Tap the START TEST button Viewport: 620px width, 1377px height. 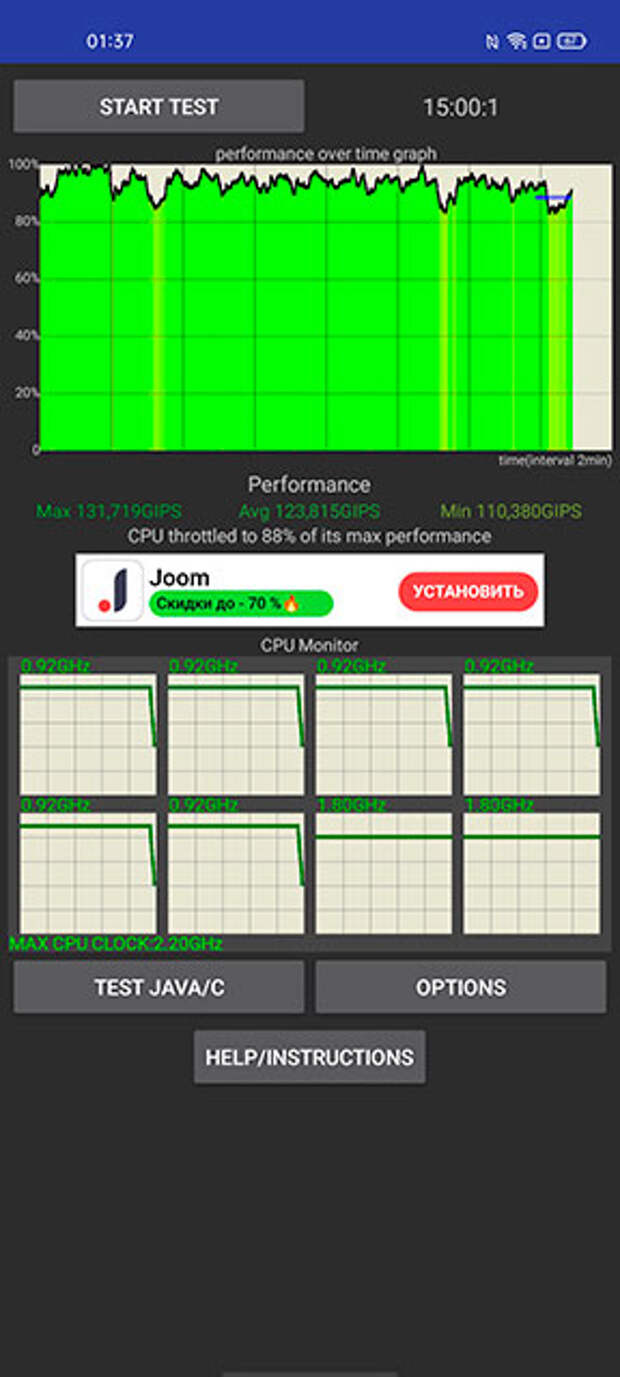coord(159,107)
